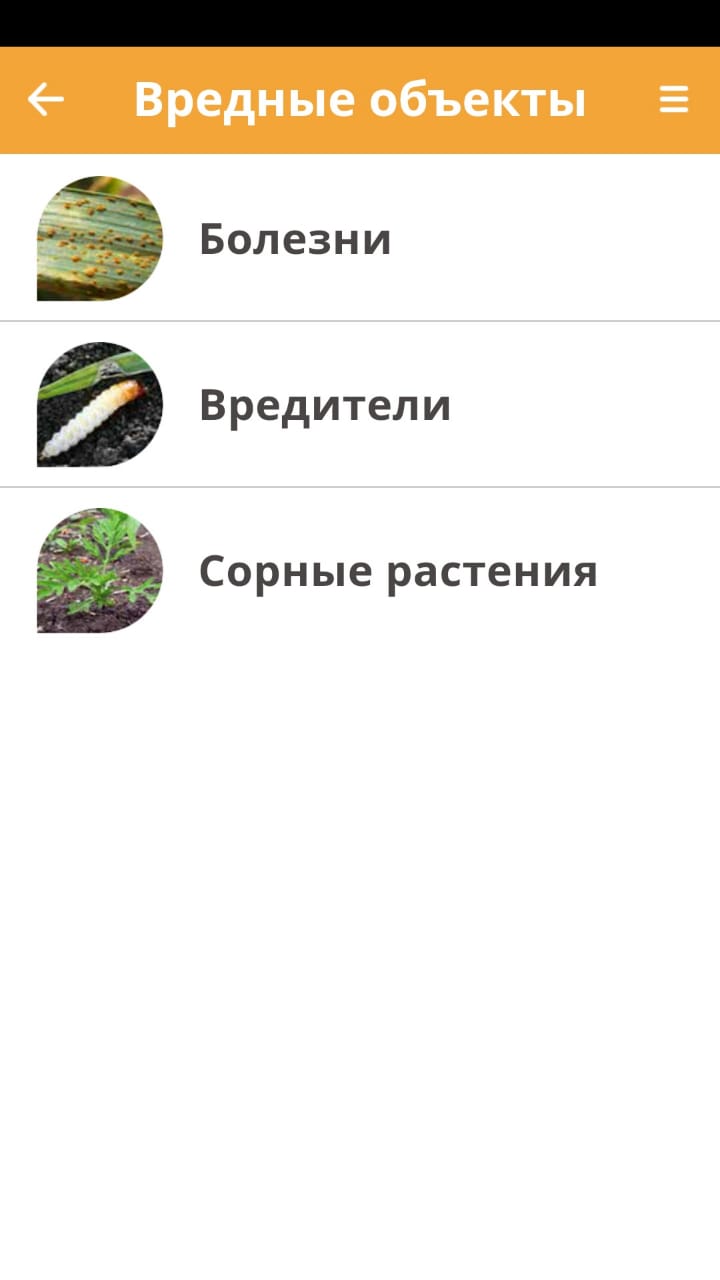Go back using the arrow icon
Viewport: 720px width, 1280px height.
pyautogui.click(x=46, y=100)
